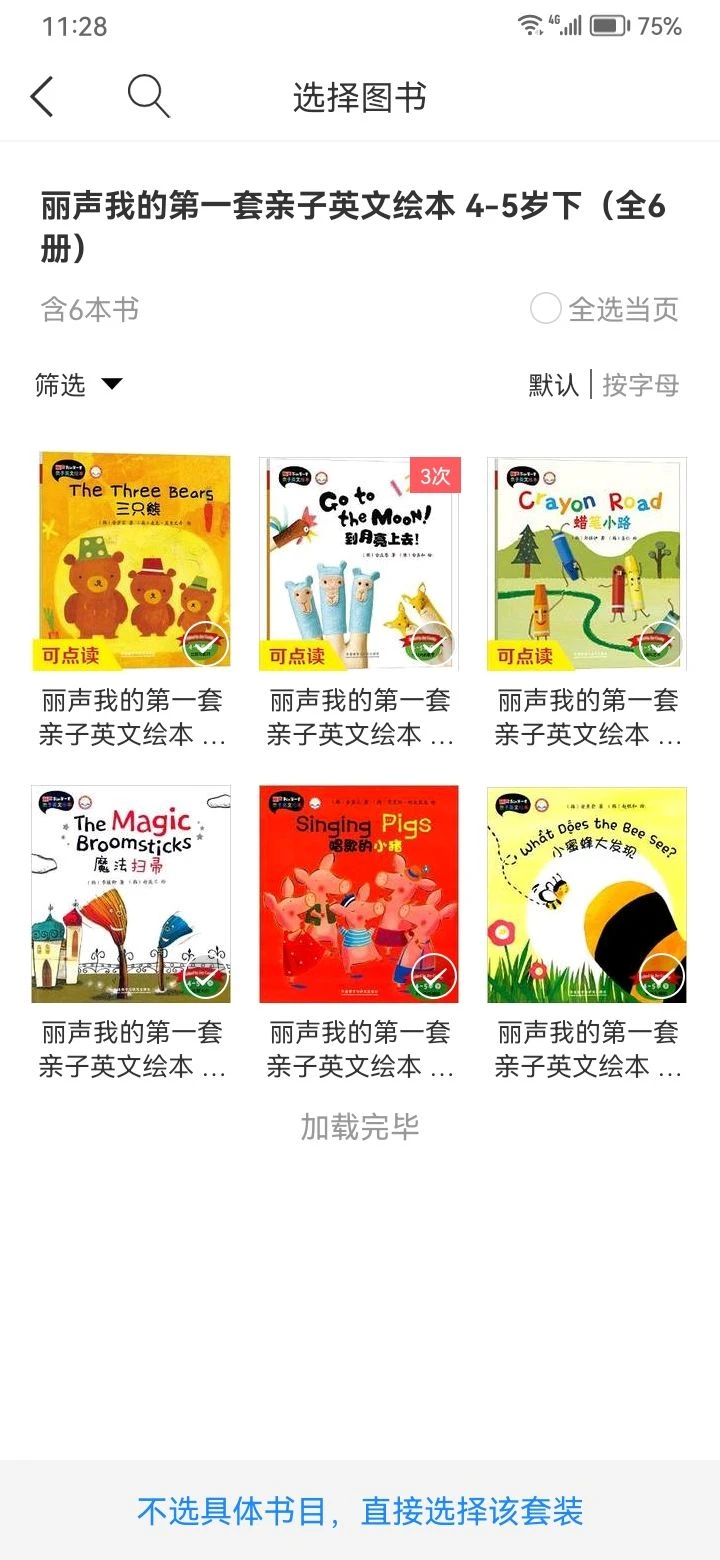The image size is (720, 1560).
Task: Open the search magnifier icon
Action: coord(148,96)
